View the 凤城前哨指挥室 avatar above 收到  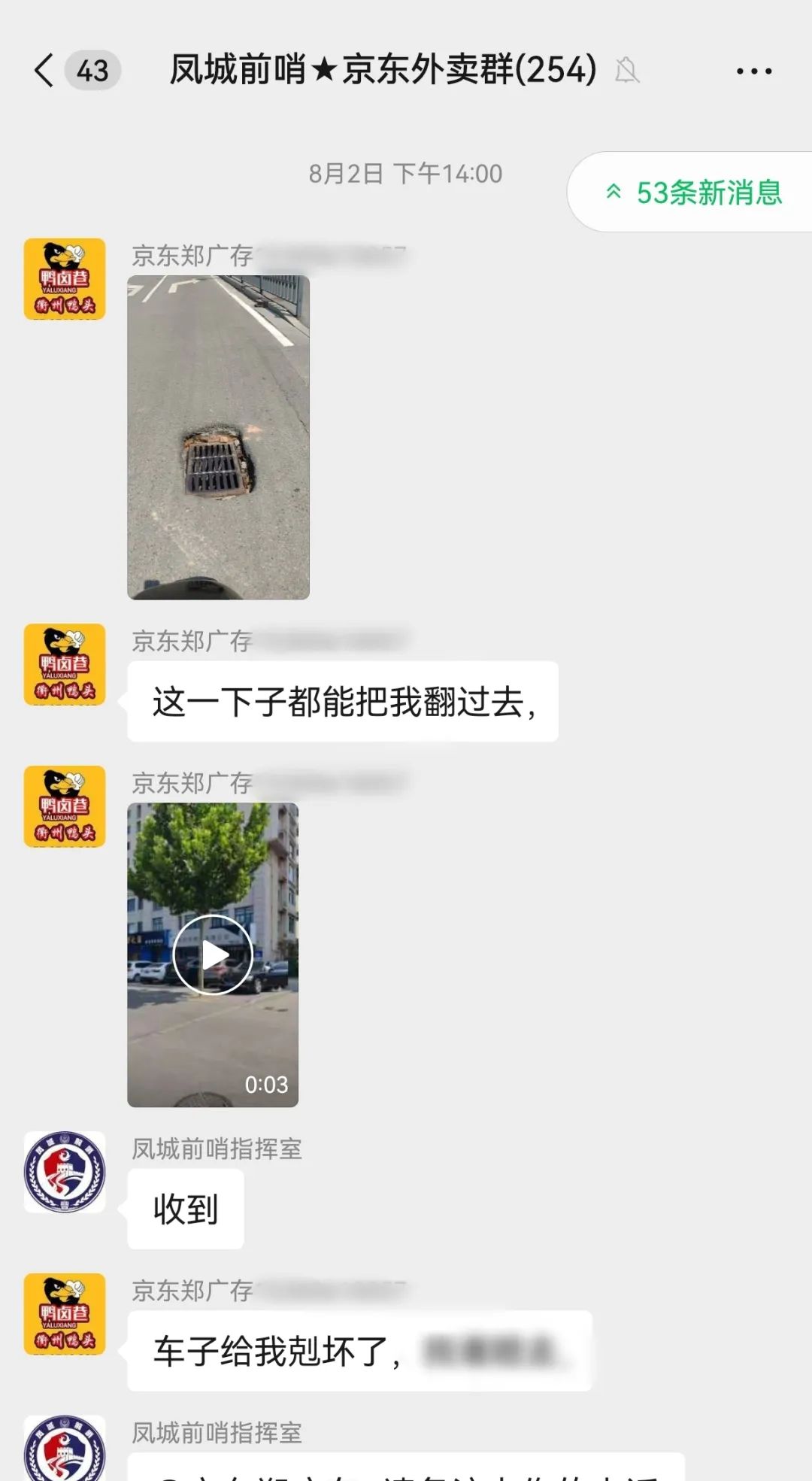click(x=65, y=1172)
